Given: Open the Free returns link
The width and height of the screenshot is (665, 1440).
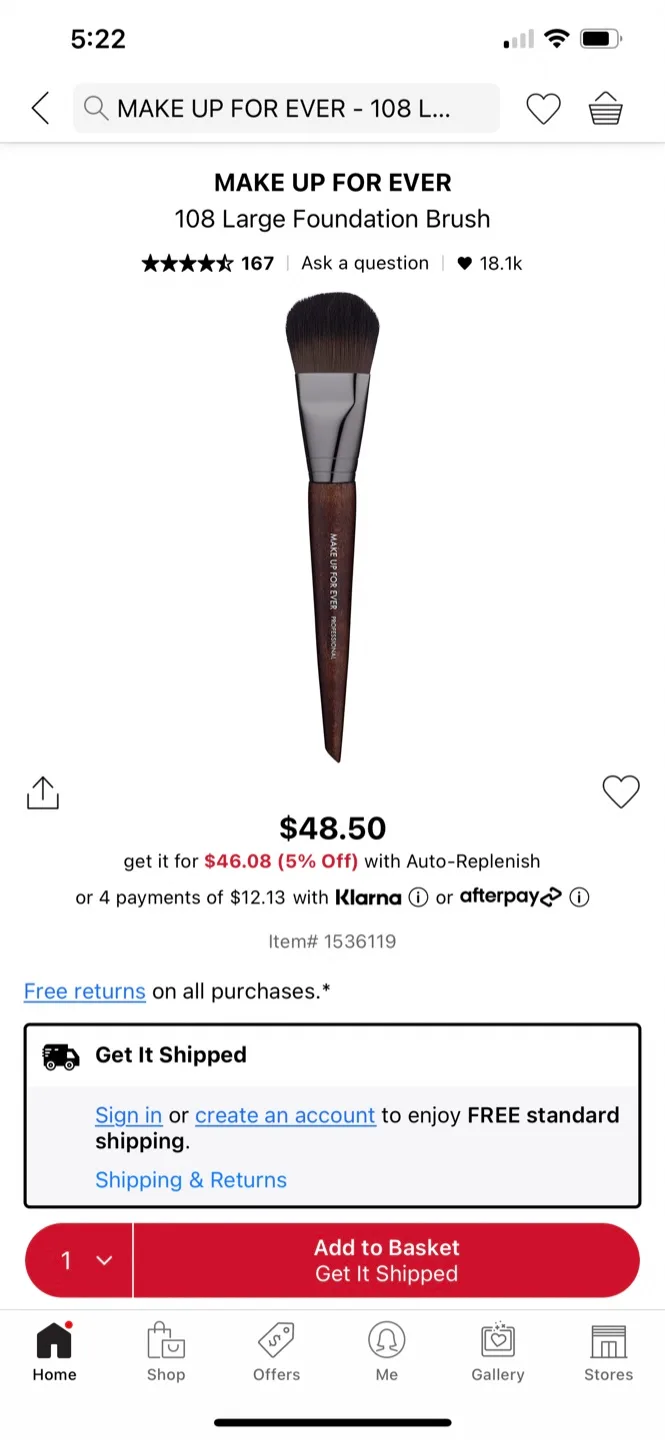Looking at the screenshot, I should [85, 991].
